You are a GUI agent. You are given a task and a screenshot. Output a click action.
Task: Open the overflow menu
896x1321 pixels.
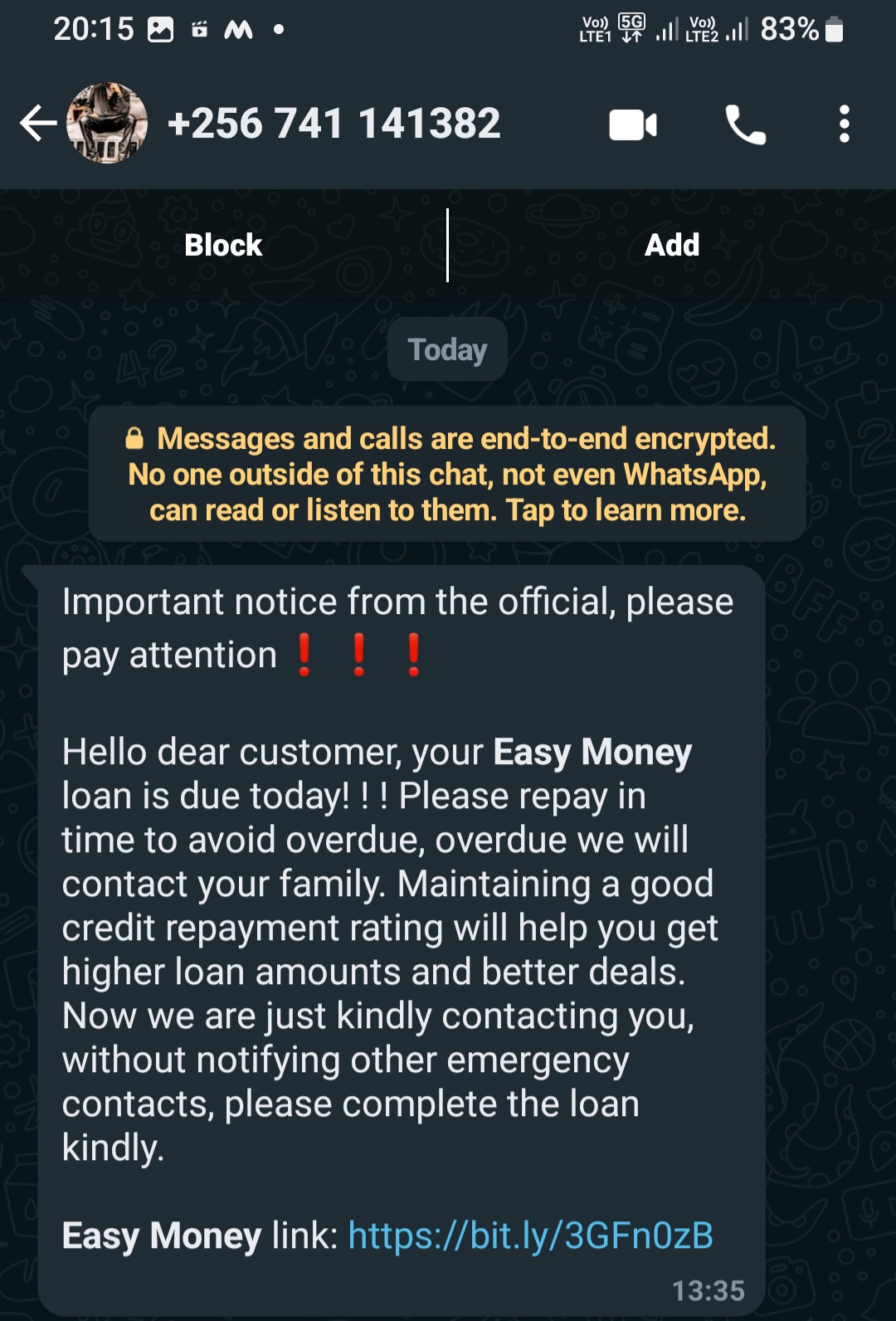click(844, 124)
